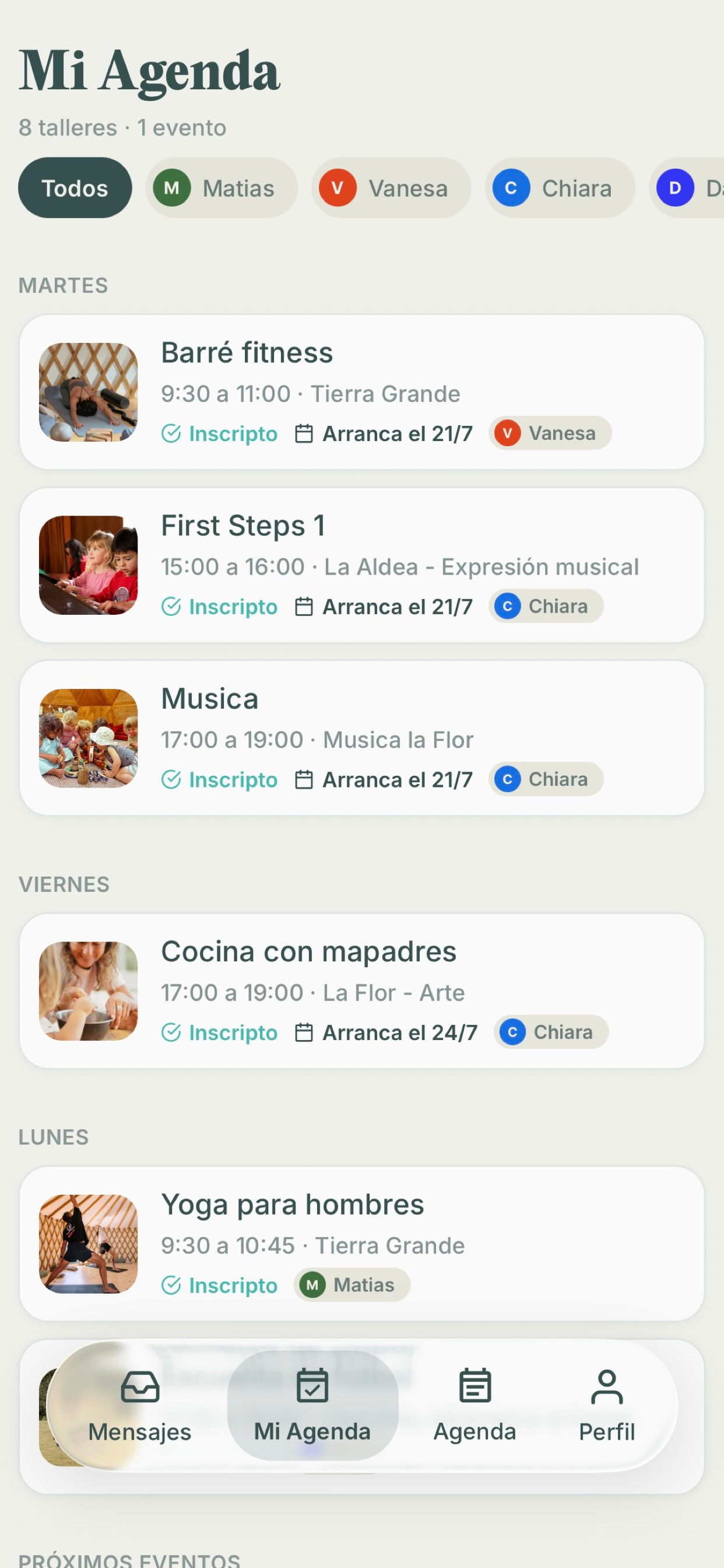Viewport: 724px width, 1568px height.
Task: Filter agenda by Vanesa
Action: click(x=391, y=188)
